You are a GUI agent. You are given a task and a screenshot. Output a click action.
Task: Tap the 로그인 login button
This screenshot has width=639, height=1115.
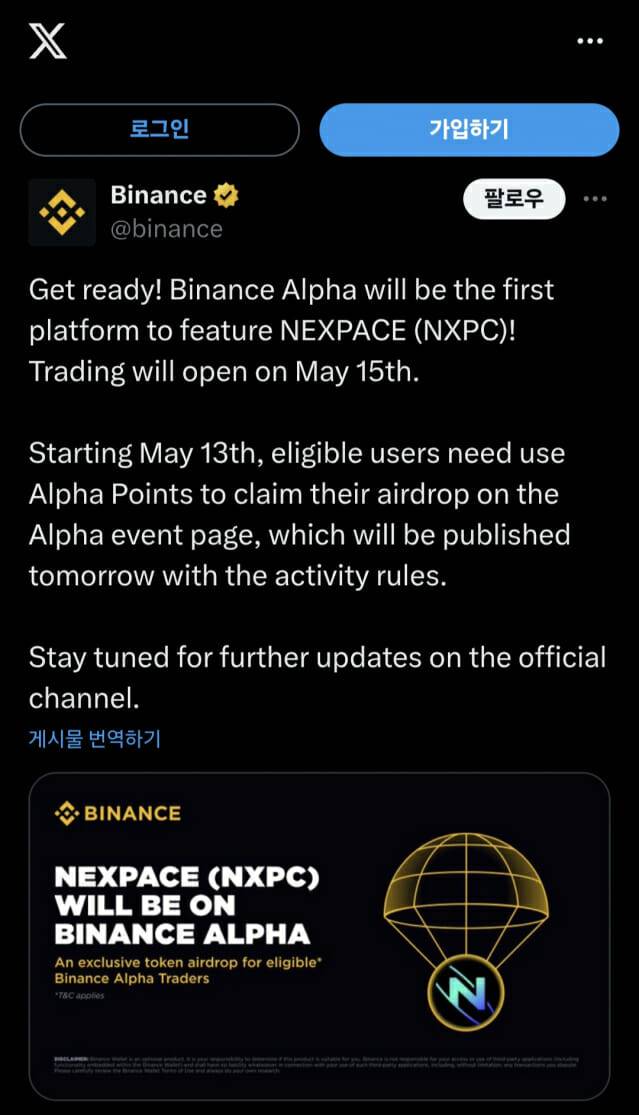pyautogui.click(x=160, y=130)
